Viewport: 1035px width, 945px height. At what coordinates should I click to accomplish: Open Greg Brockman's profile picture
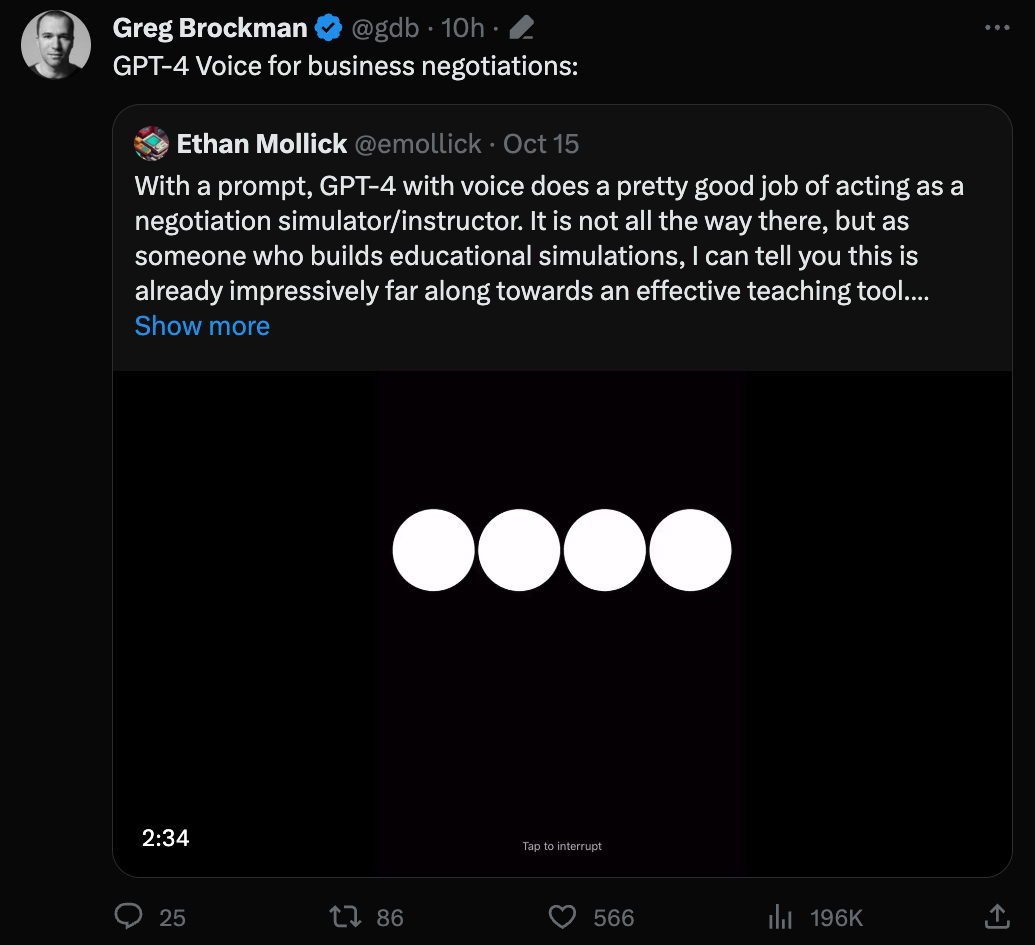(x=56, y=45)
